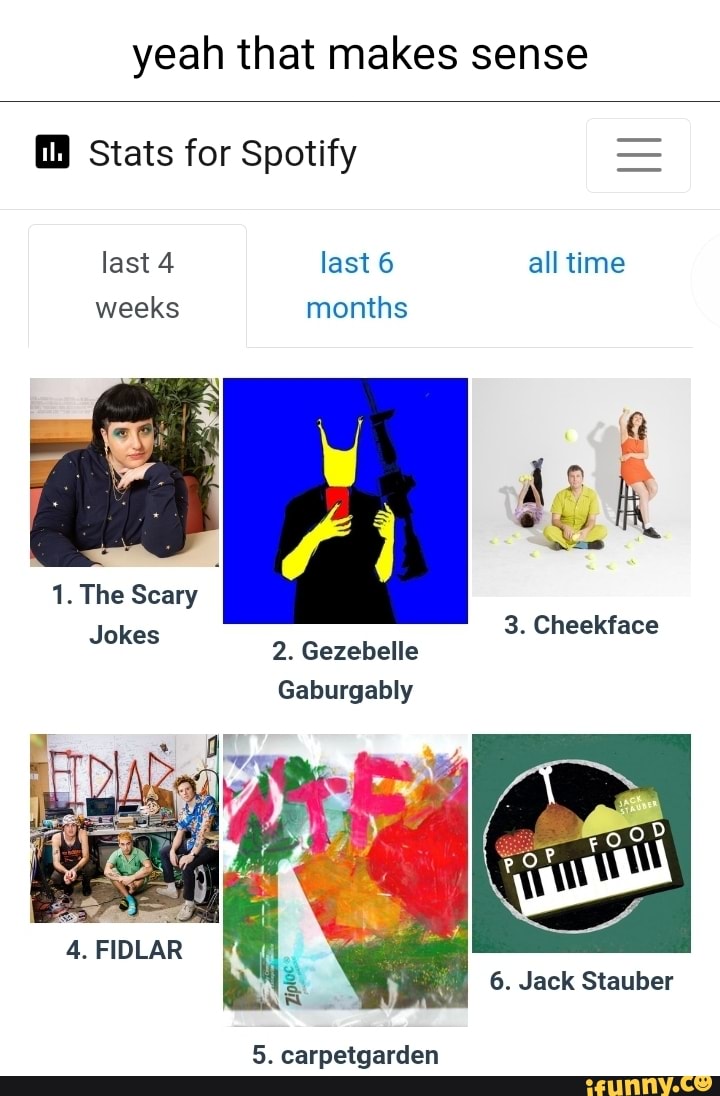Click The Scary Jokes artist name
Screen dimensions: 720x1096
(x=124, y=614)
